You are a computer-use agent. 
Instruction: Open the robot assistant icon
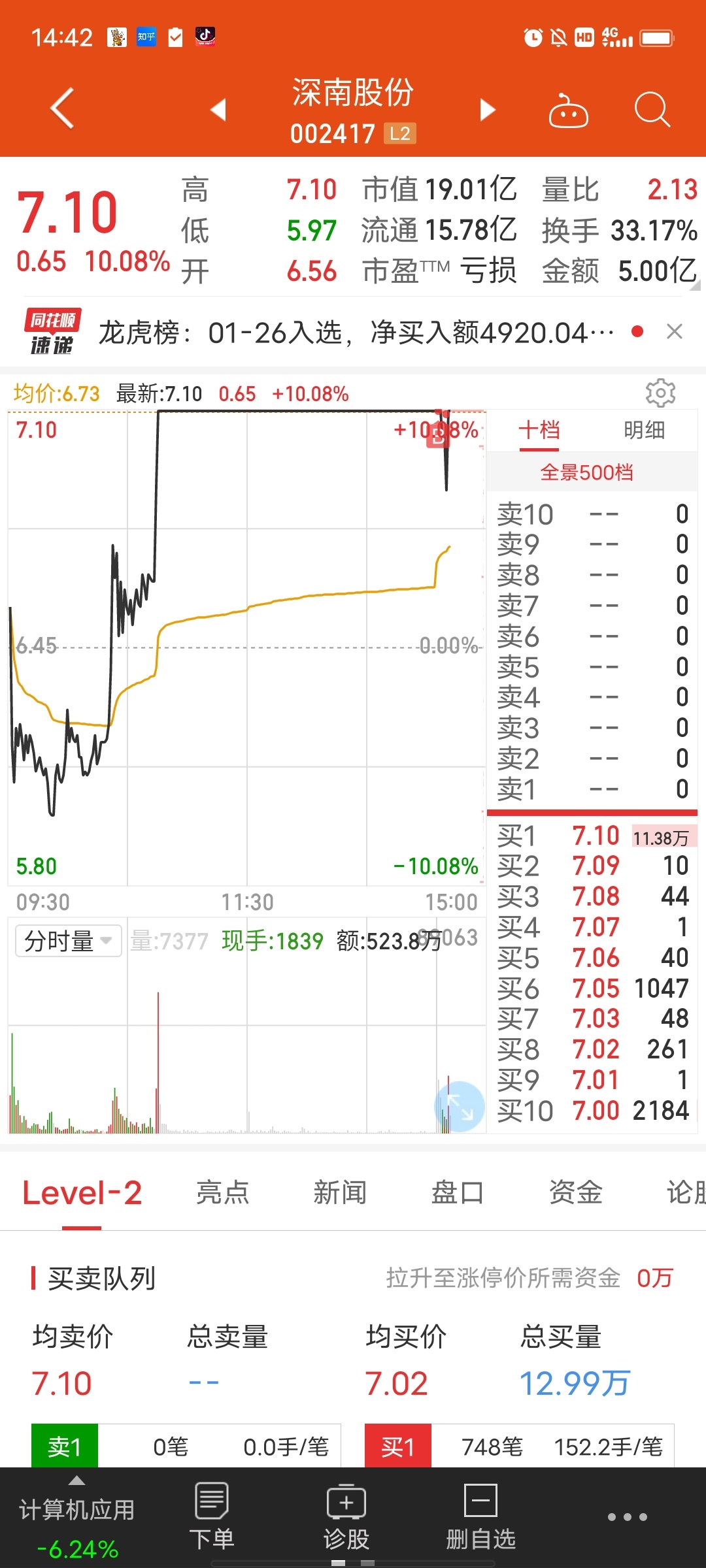click(568, 111)
